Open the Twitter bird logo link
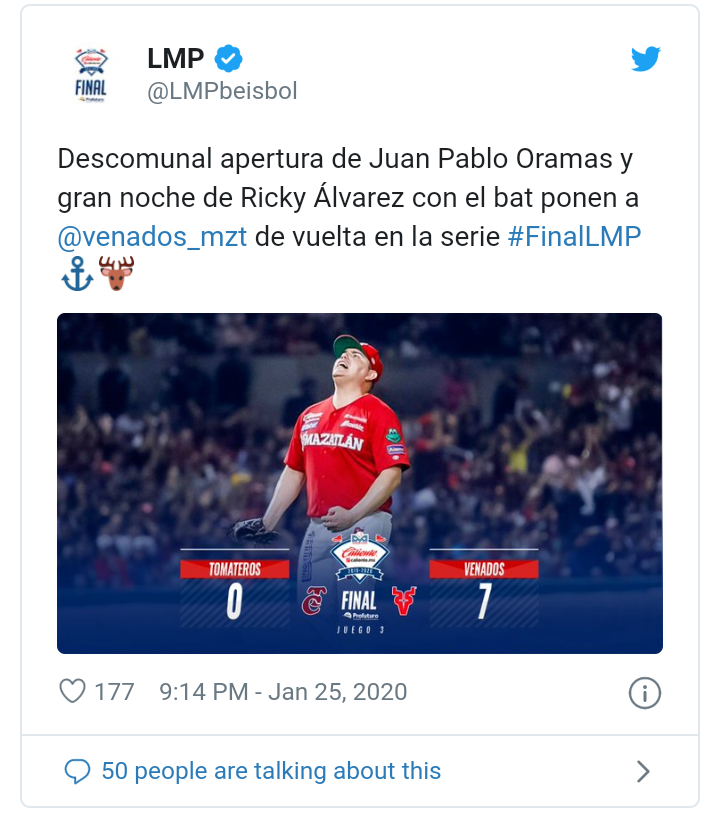 (646, 60)
